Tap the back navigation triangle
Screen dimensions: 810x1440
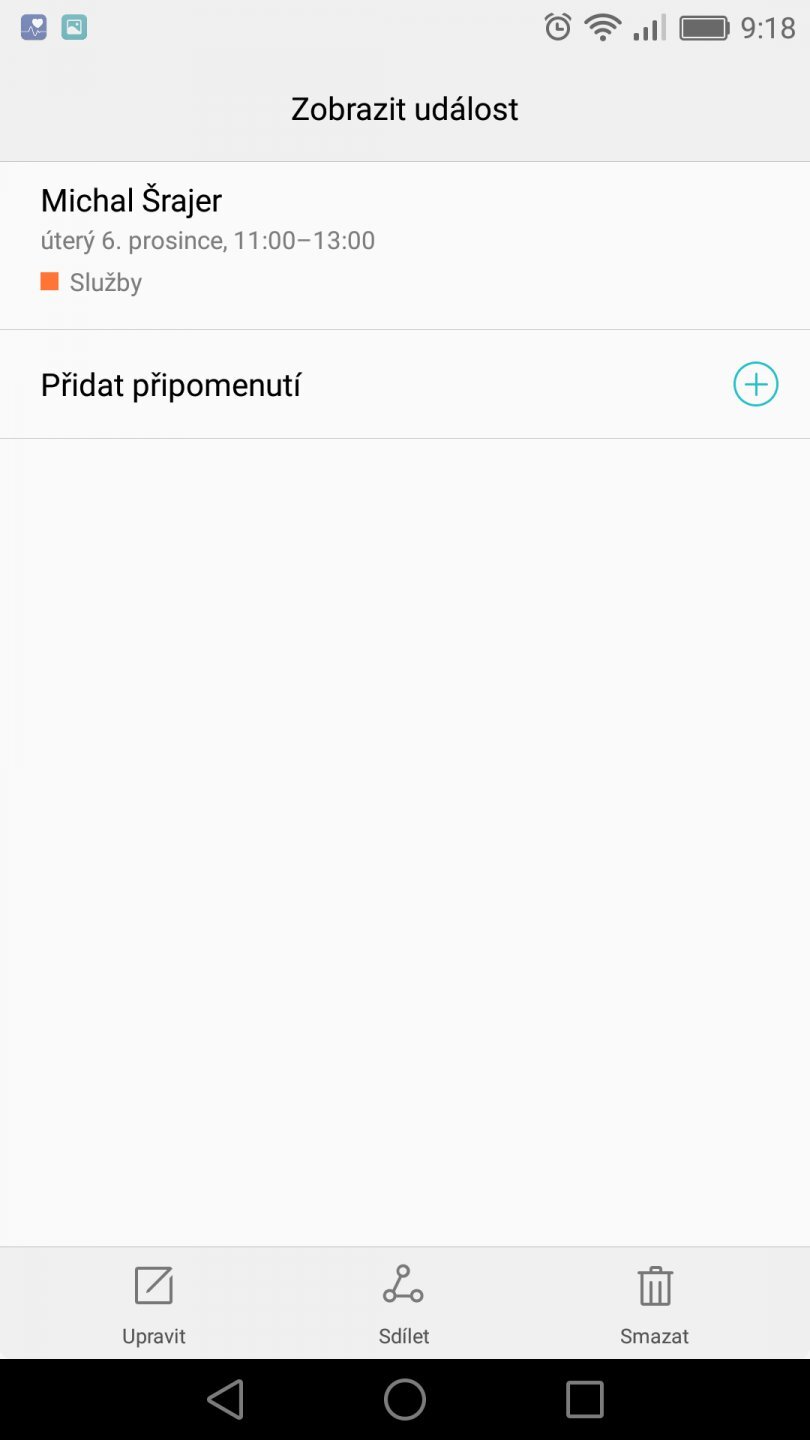point(226,1399)
